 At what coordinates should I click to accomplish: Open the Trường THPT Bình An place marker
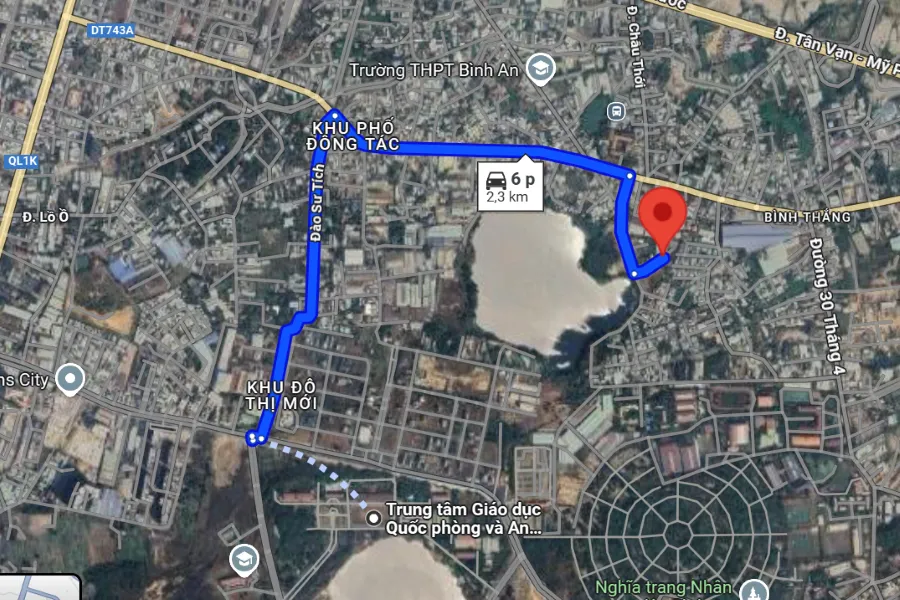(541, 69)
